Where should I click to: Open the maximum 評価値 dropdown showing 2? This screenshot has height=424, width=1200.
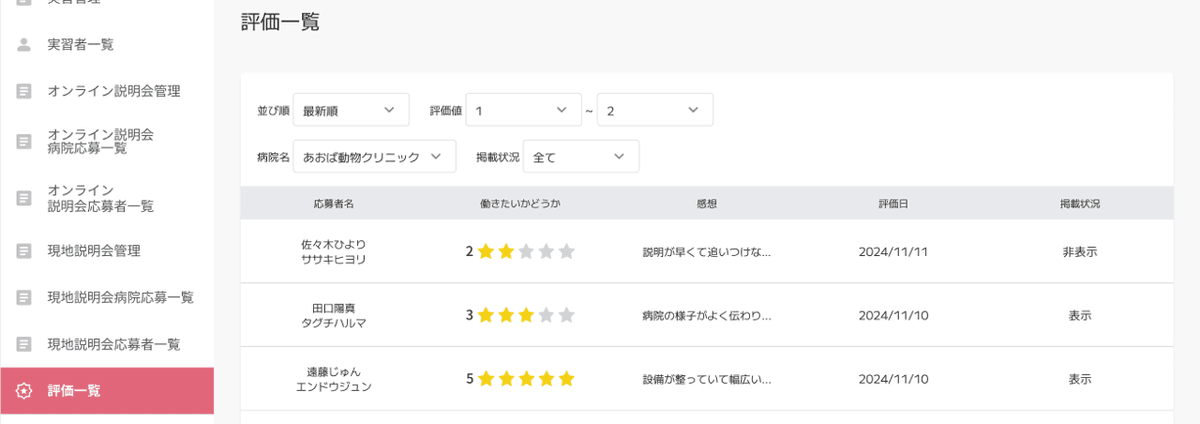pyautogui.click(x=654, y=110)
